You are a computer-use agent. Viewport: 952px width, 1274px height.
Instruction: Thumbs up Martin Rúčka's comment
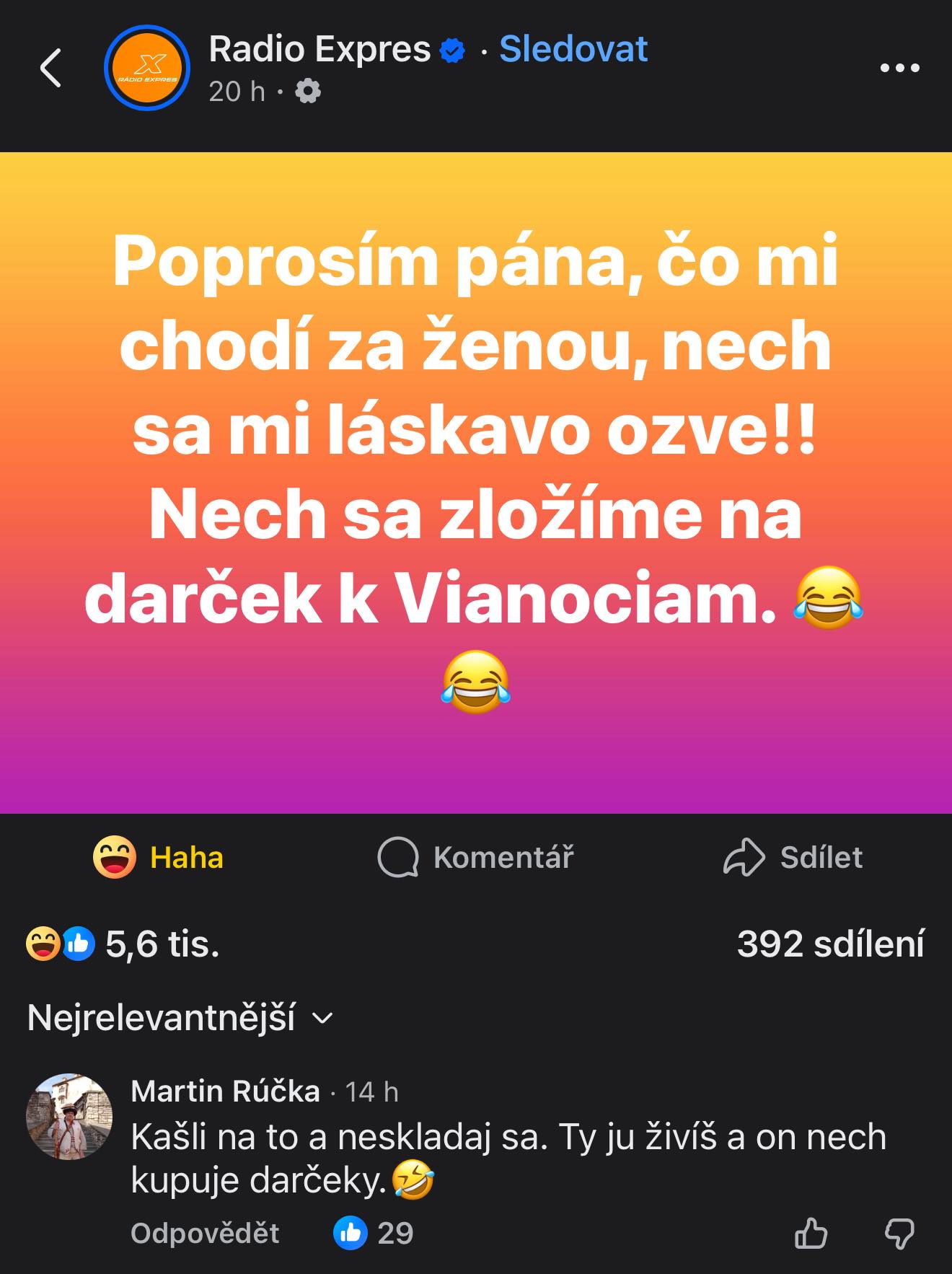[811, 1233]
